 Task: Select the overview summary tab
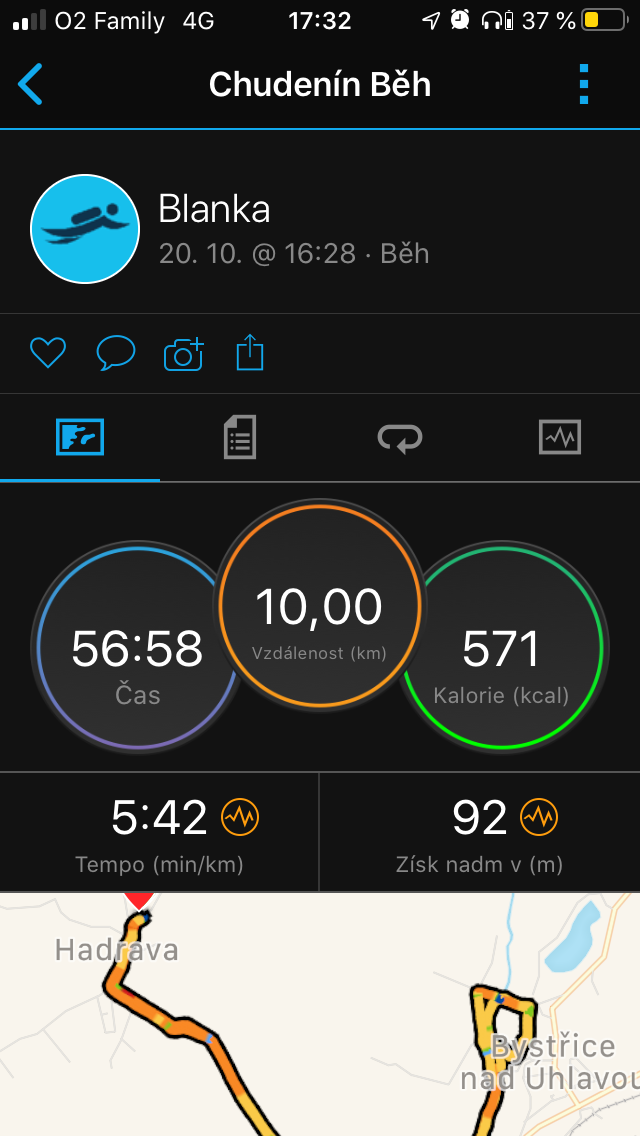[80, 438]
